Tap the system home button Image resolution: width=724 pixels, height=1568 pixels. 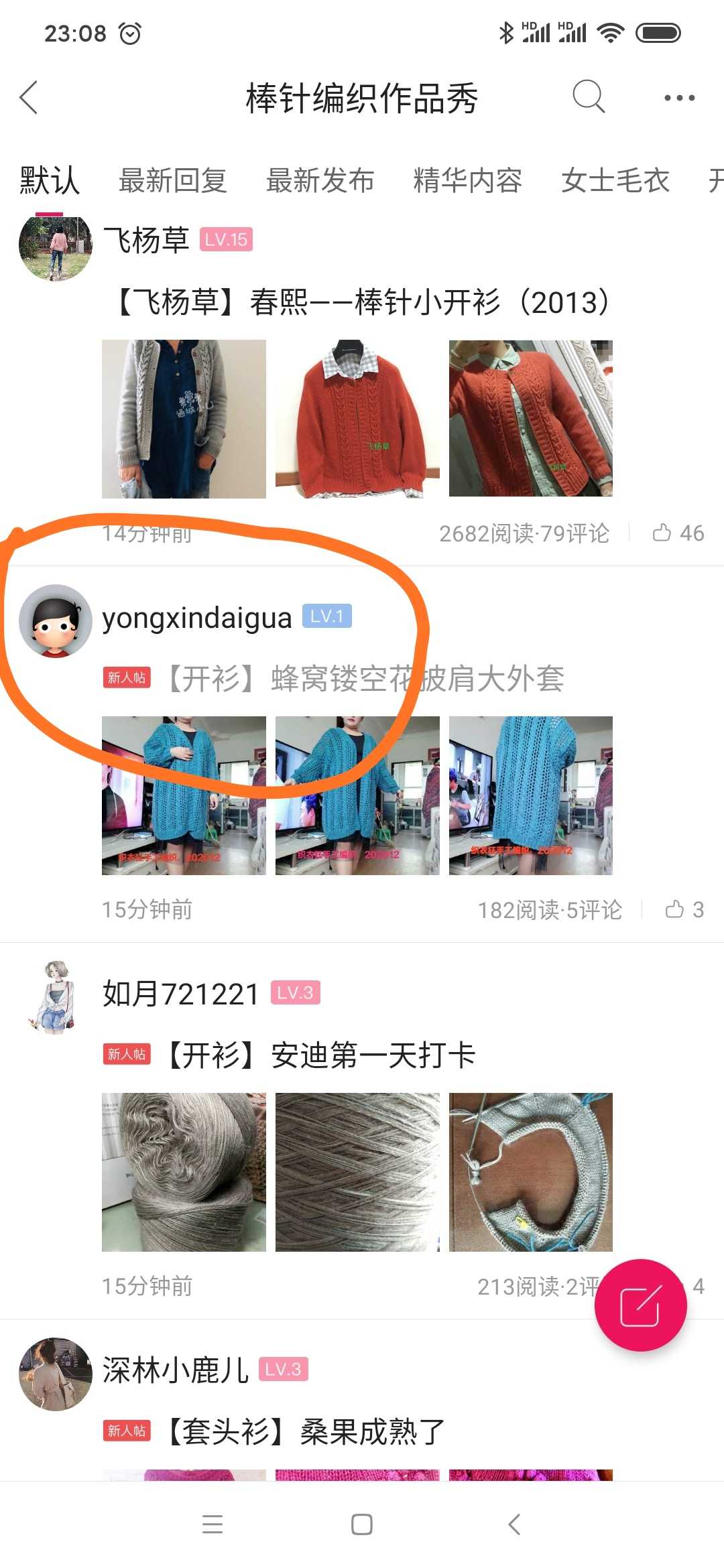coord(362,1524)
